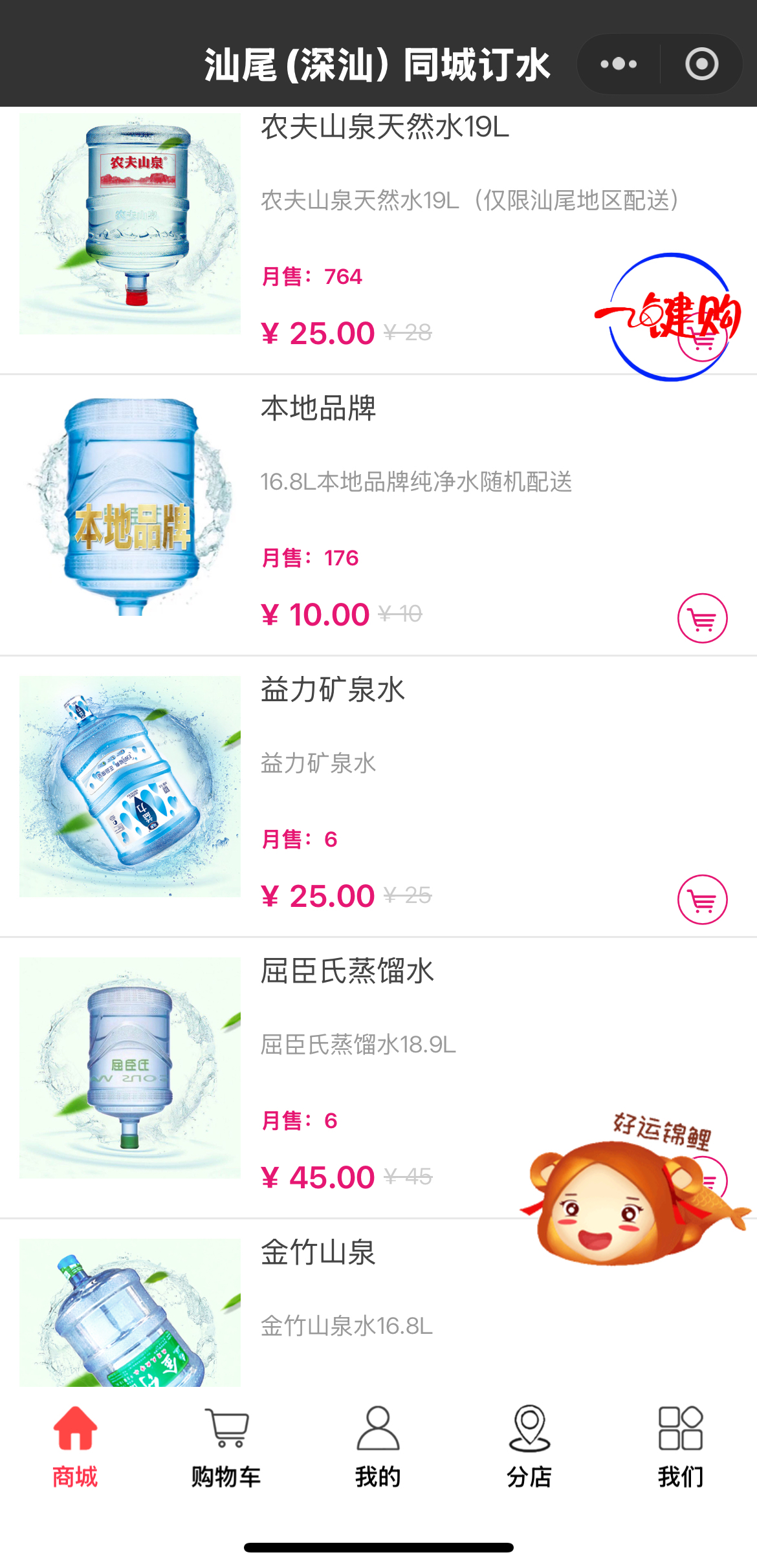Viewport: 757px width, 1568px height.
Task: Add 本地品牌 water to the cart
Action: pyautogui.click(x=702, y=618)
